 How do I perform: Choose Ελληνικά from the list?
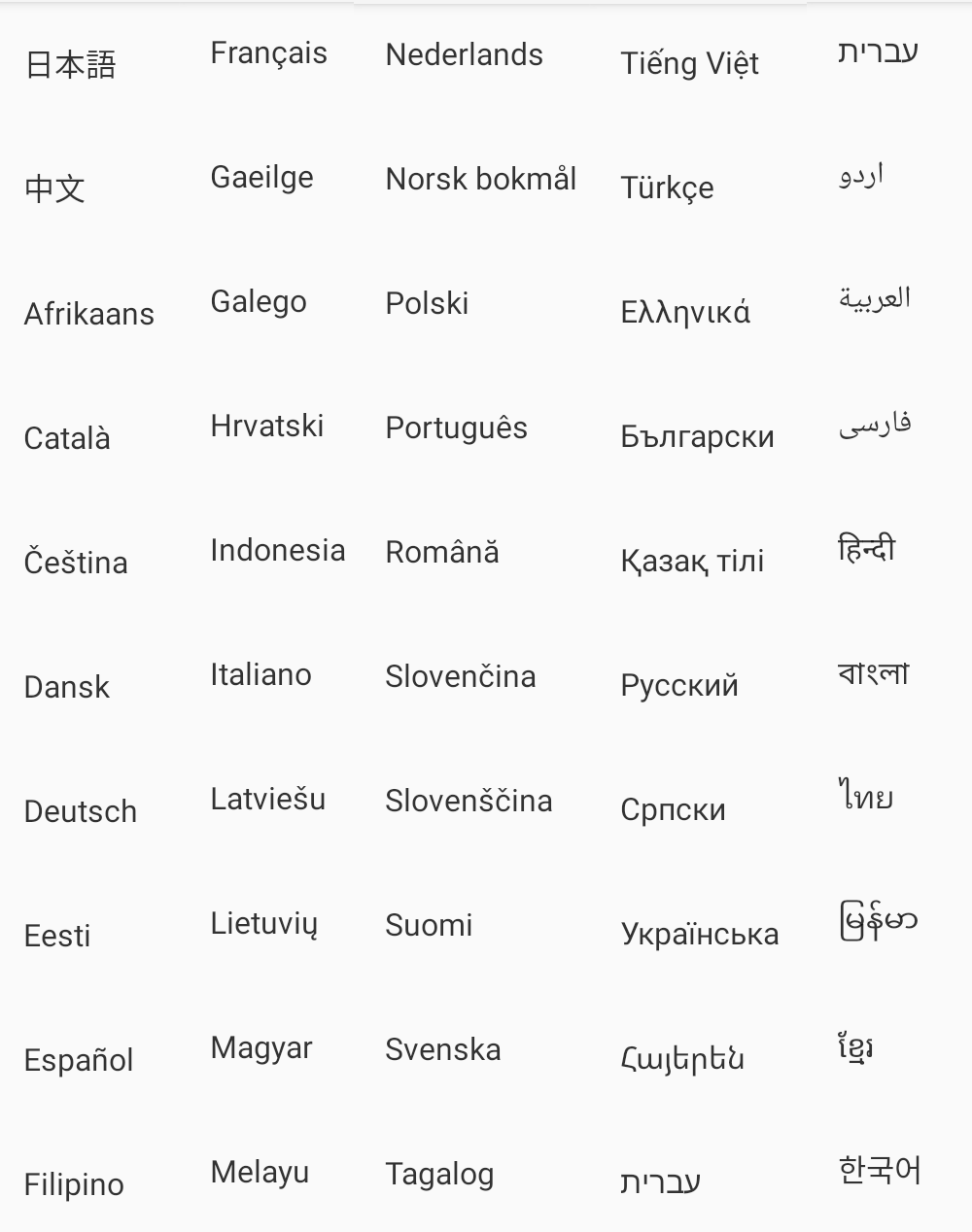click(x=684, y=313)
